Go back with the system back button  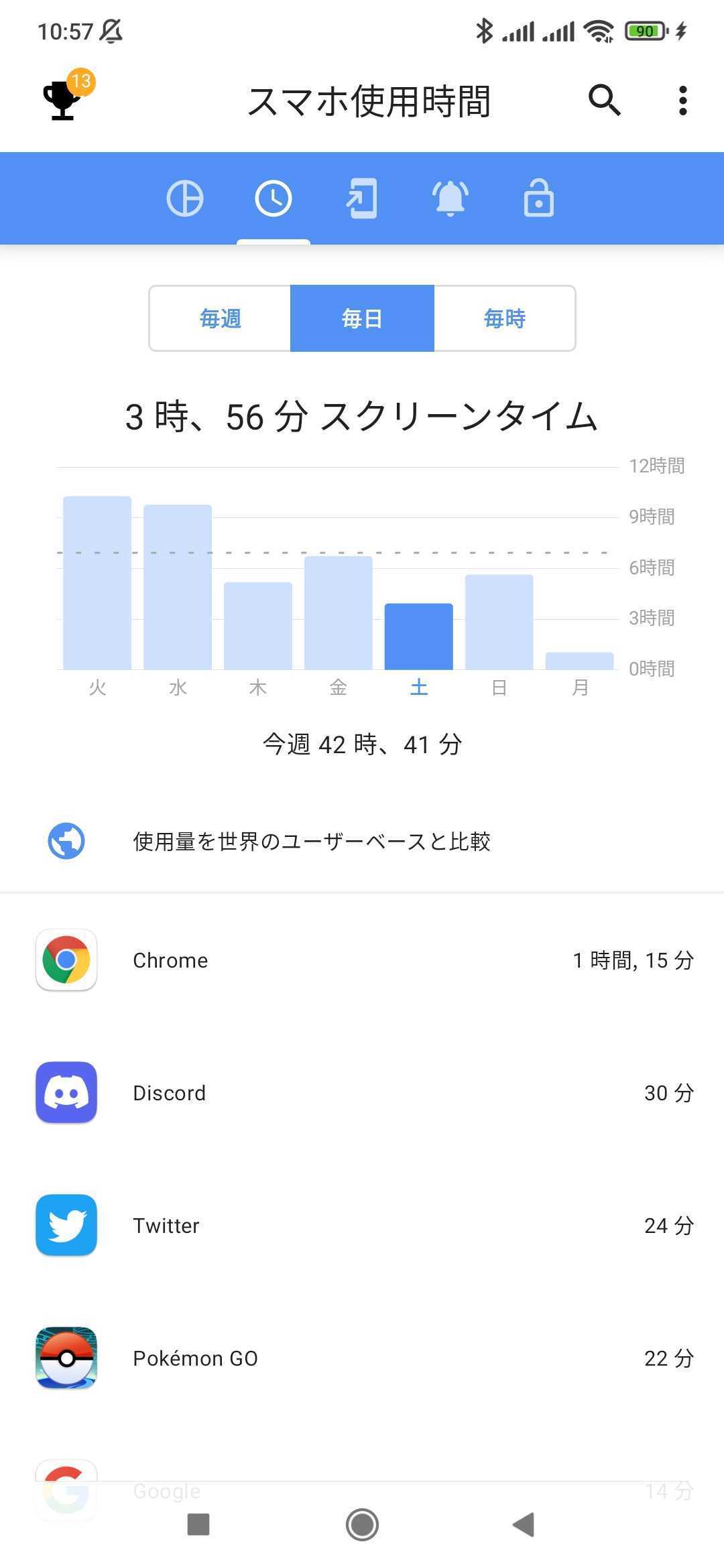524,1524
